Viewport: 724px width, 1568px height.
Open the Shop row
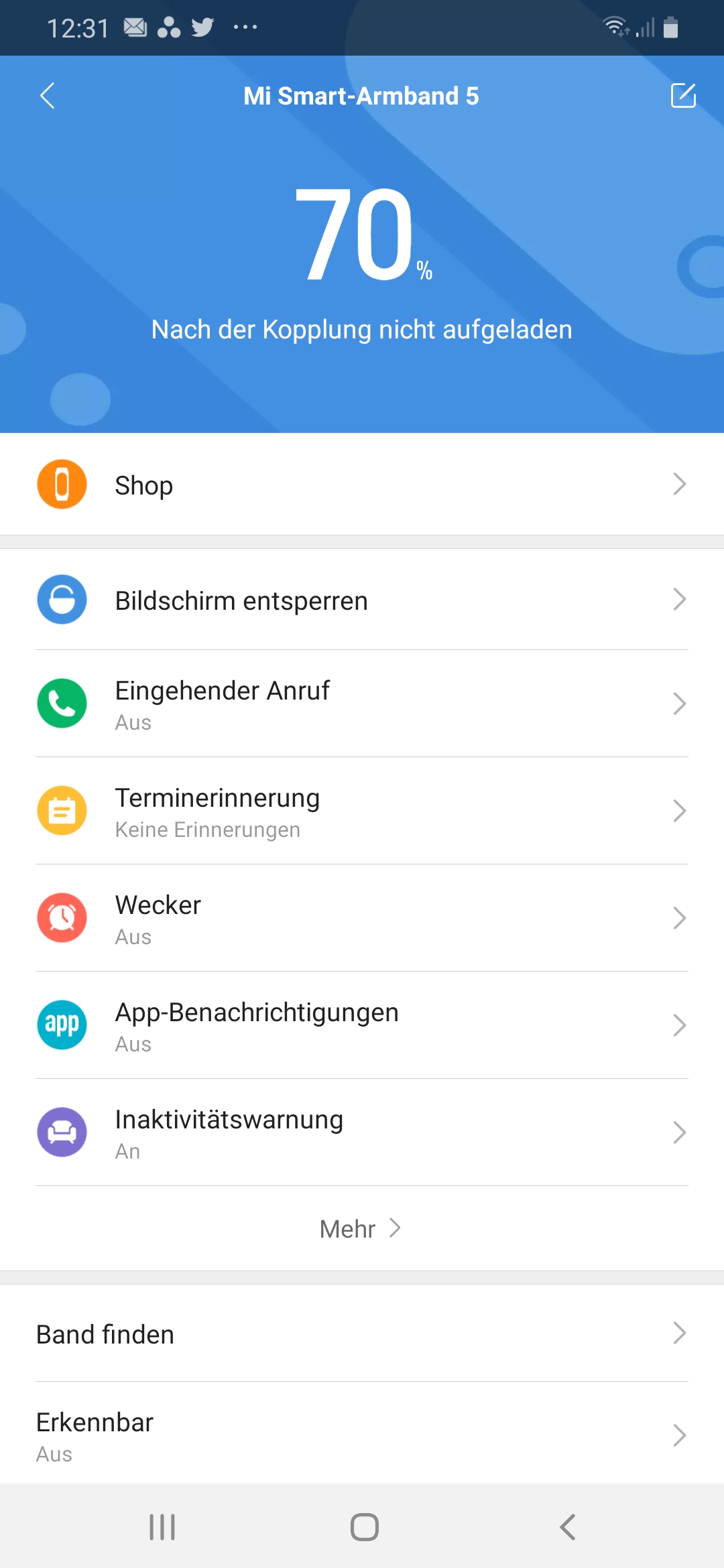[362, 484]
